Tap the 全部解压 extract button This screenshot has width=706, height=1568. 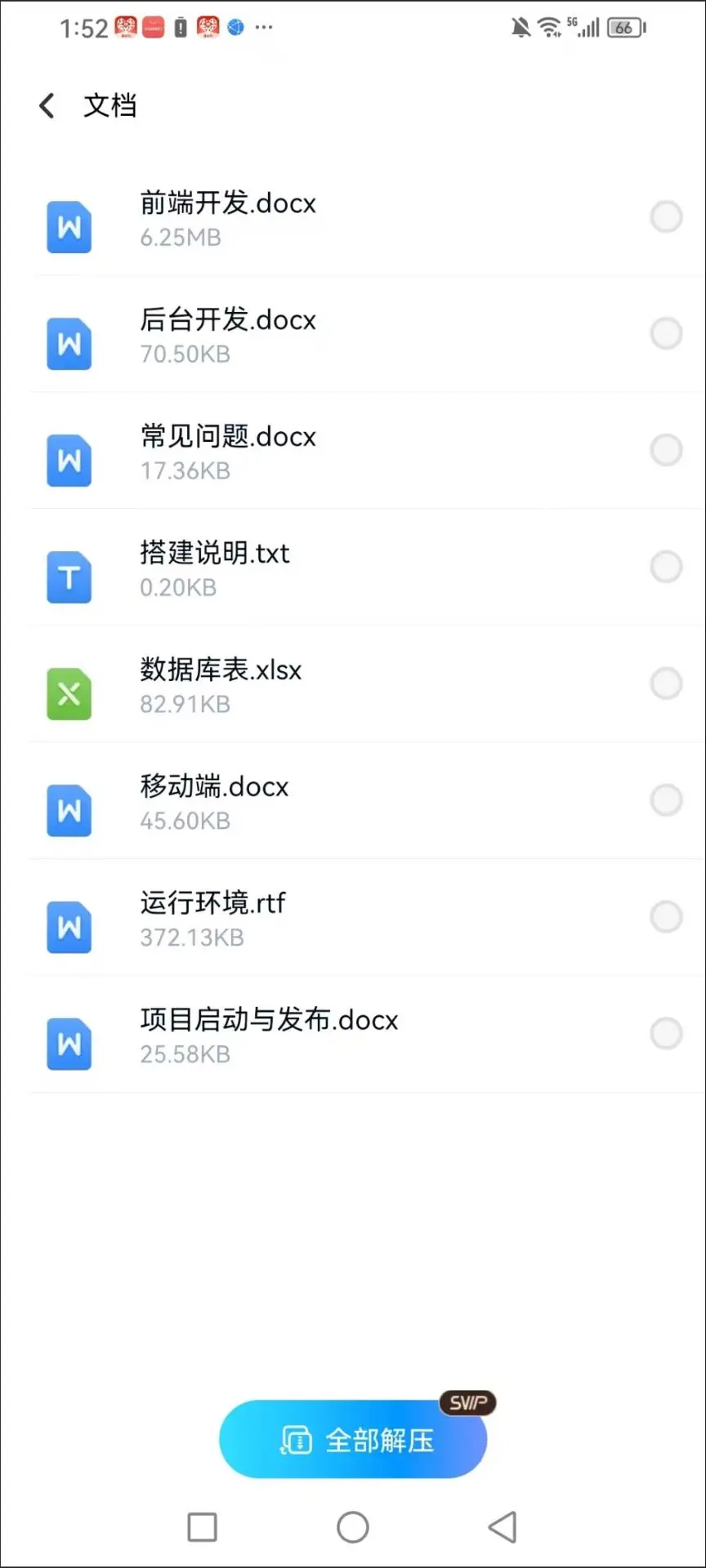[x=353, y=1439]
